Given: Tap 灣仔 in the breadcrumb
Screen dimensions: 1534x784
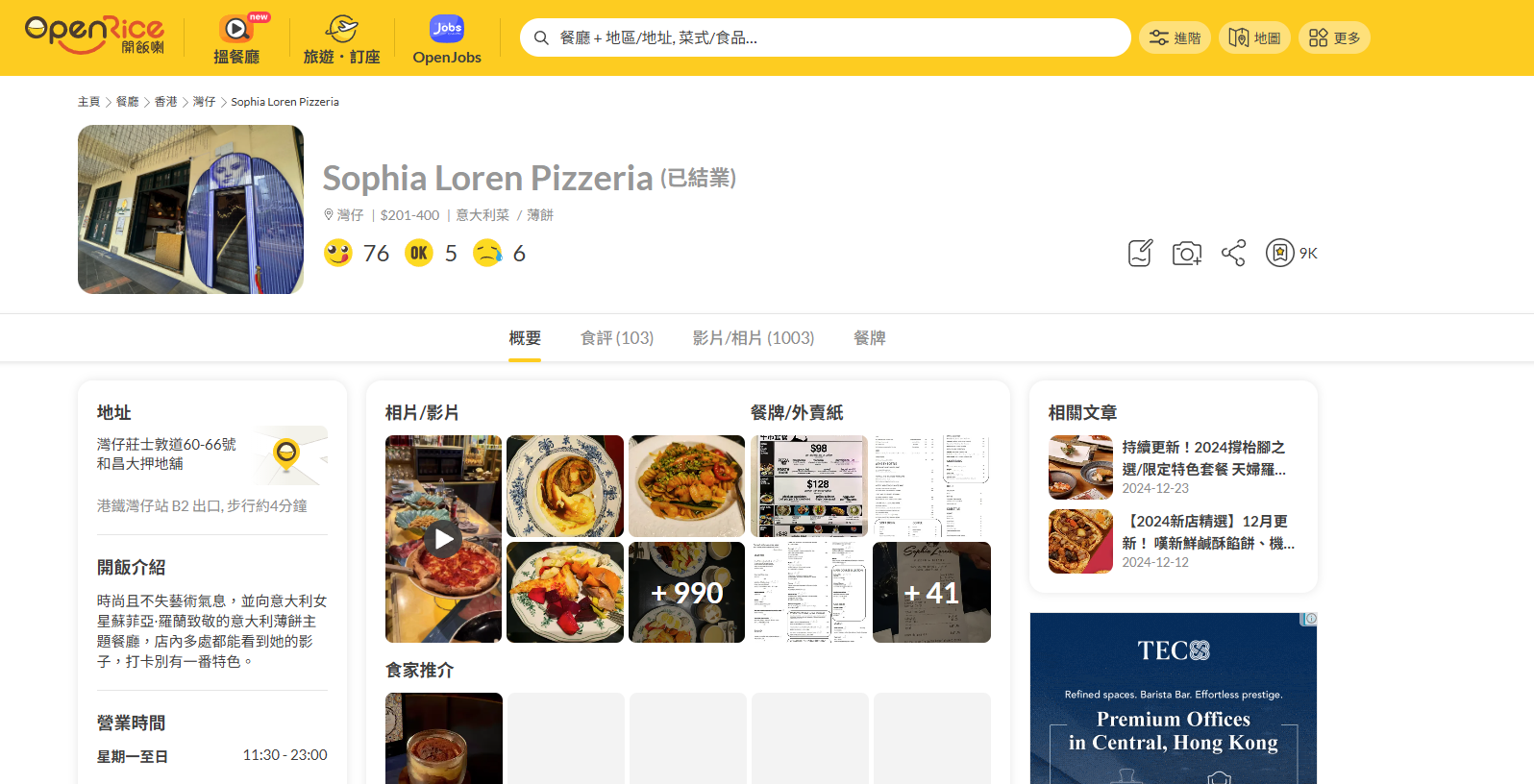Looking at the screenshot, I should point(204,102).
